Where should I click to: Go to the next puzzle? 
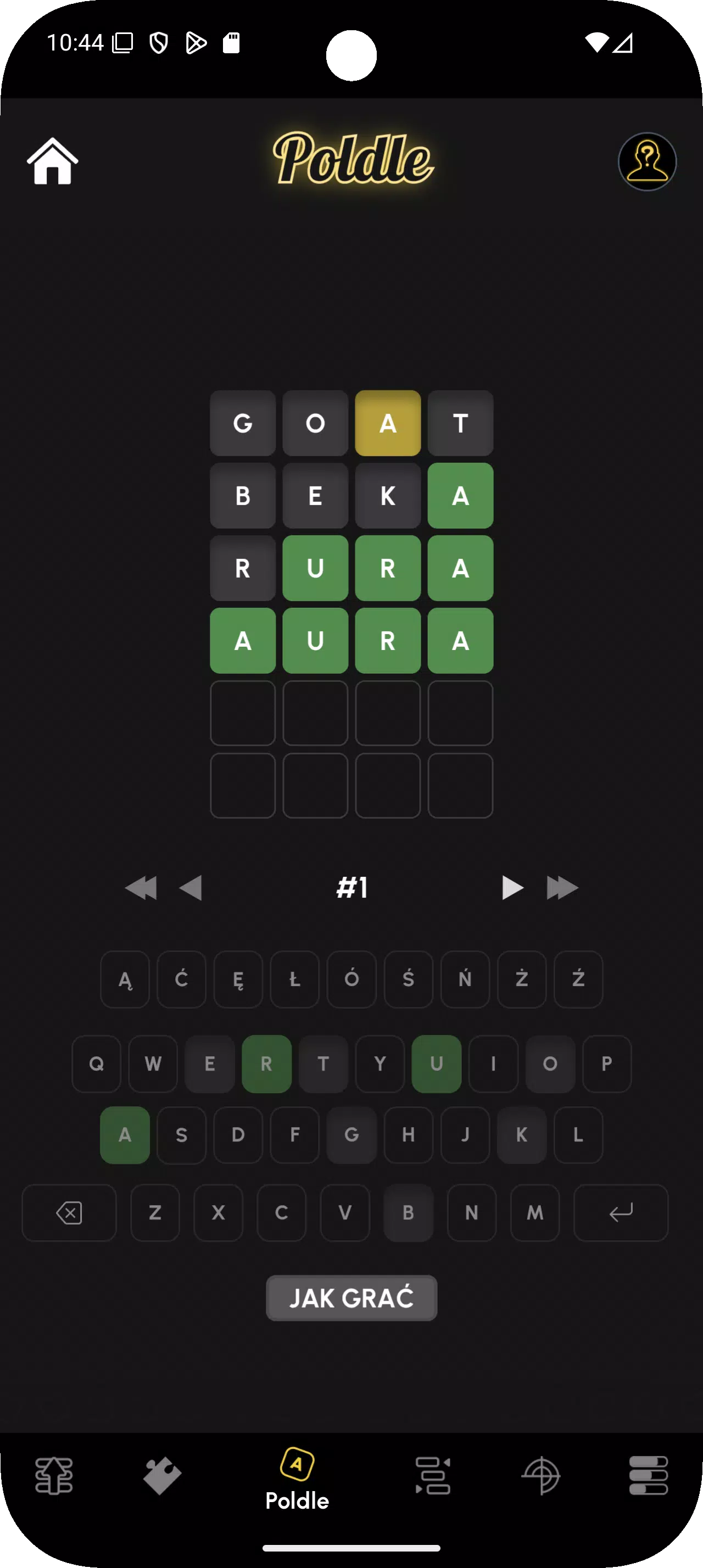(x=512, y=888)
